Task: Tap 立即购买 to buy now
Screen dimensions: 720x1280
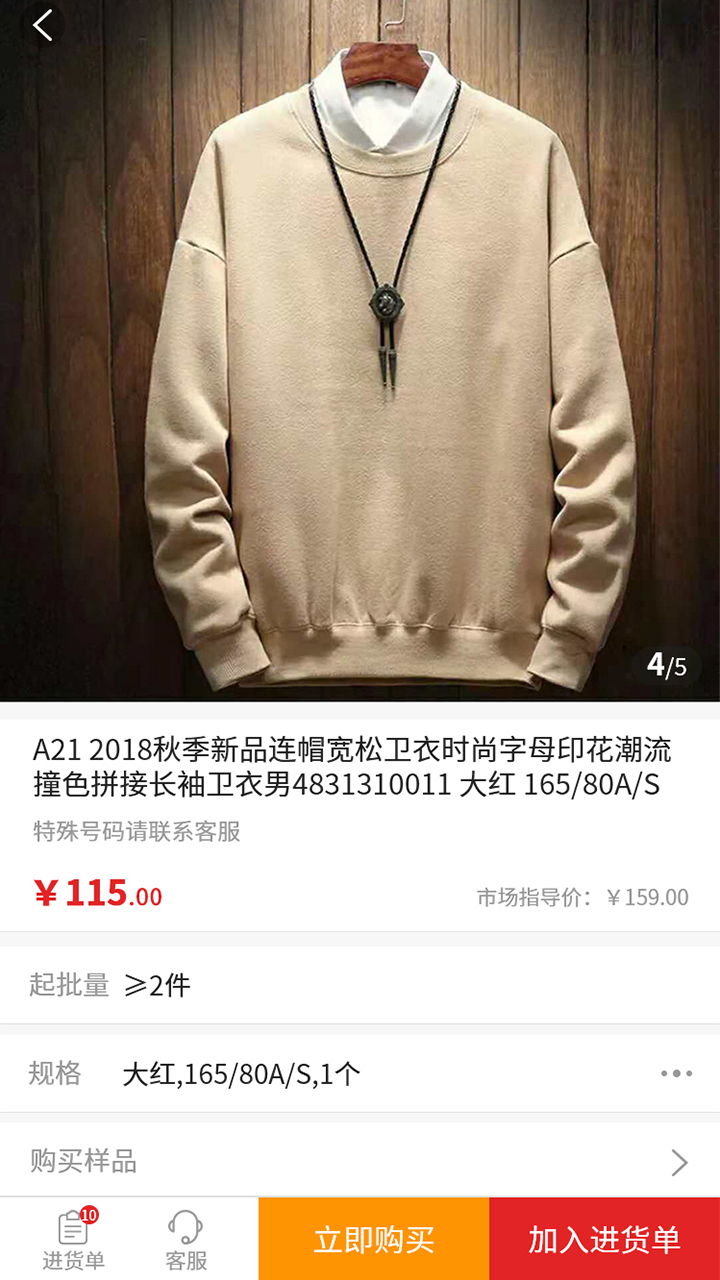Action: coord(374,1239)
